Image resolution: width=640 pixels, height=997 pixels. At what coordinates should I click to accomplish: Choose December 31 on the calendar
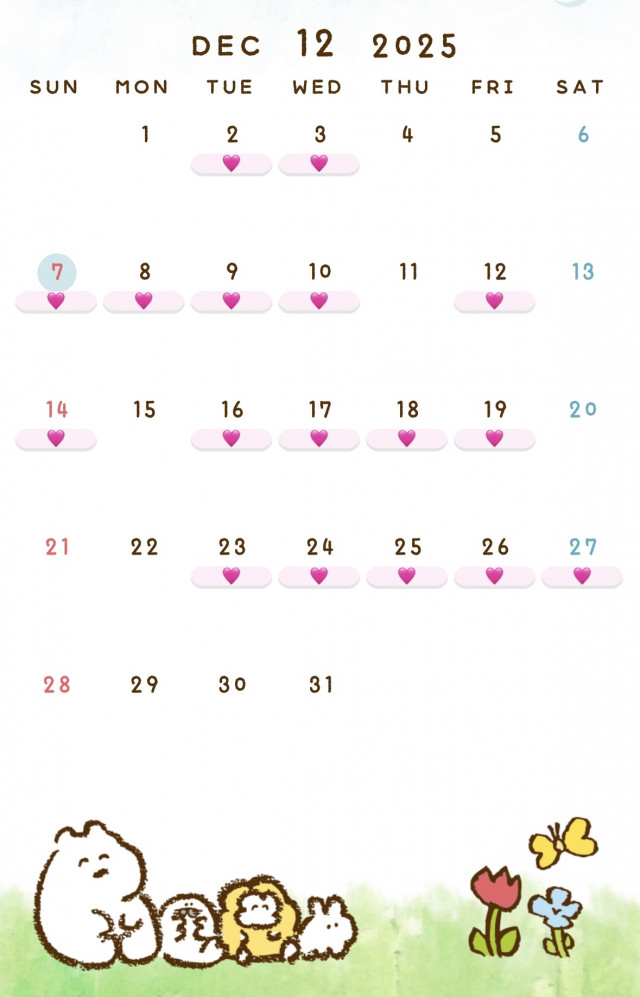tap(320, 685)
